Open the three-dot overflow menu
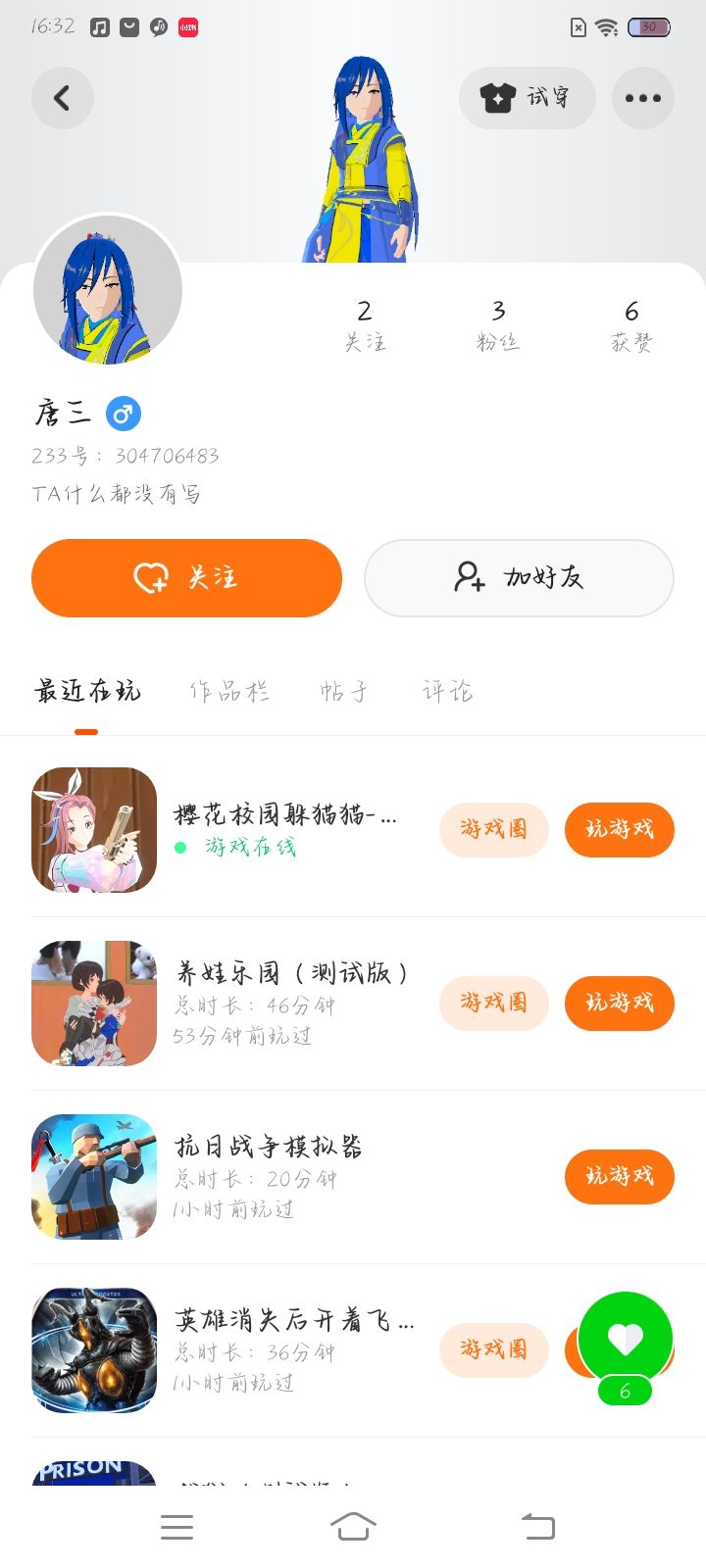The height and width of the screenshot is (1568, 706). [x=642, y=98]
